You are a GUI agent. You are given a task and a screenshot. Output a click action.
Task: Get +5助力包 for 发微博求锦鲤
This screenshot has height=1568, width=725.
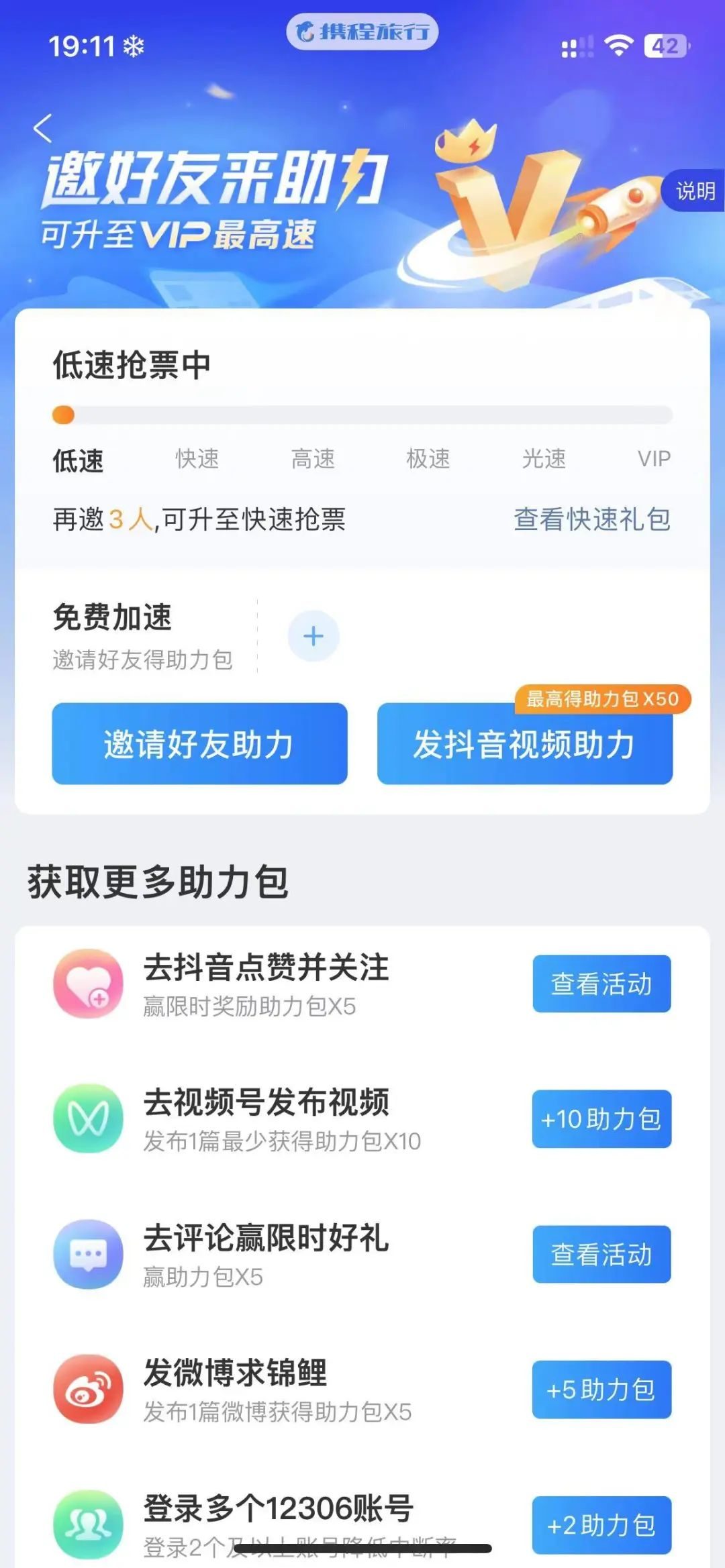pos(601,1390)
